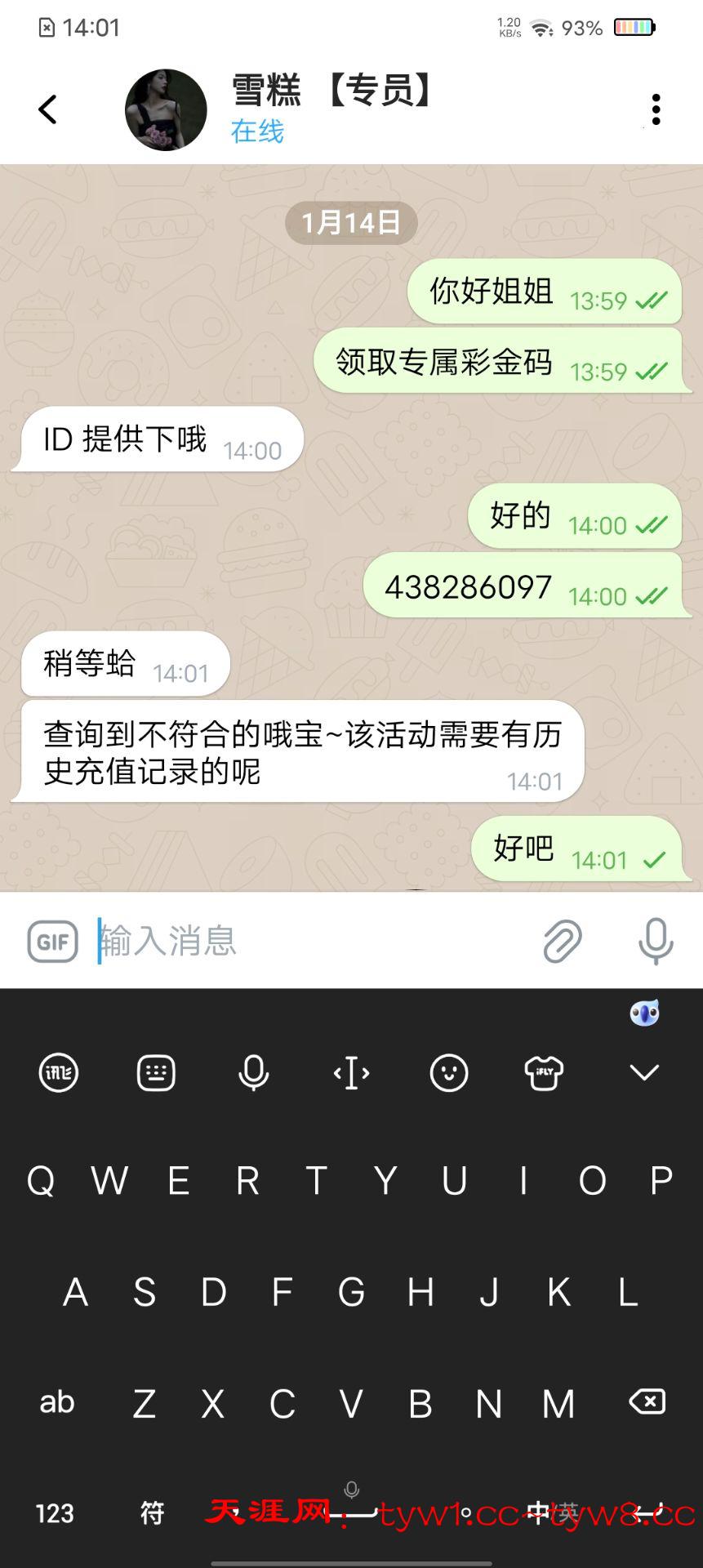Open the GIF picker
Image resolution: width=703 pixels, height=1568 pixels.
pos(53,941)
